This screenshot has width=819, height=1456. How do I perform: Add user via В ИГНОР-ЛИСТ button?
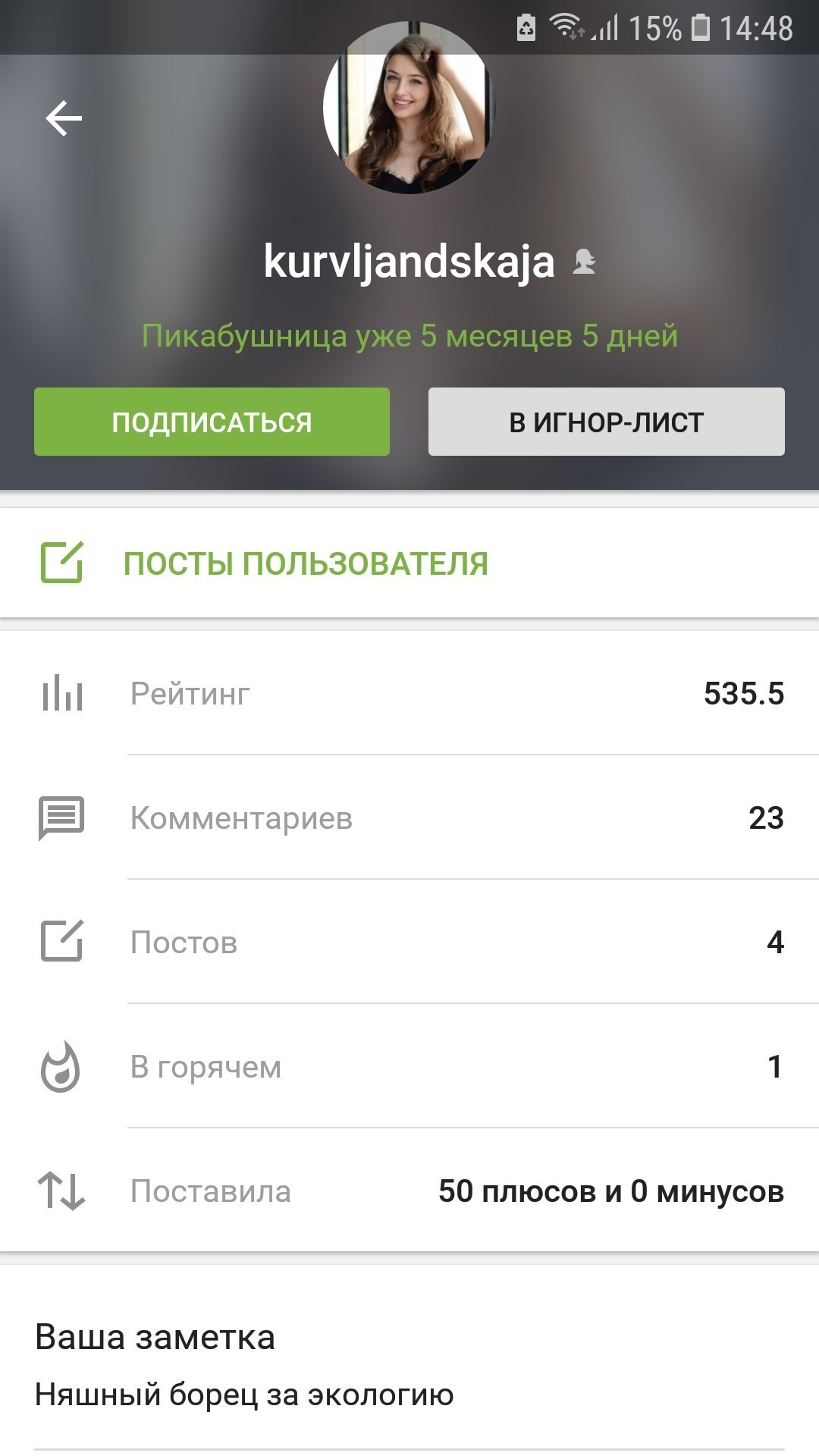(x=606, y=422)
